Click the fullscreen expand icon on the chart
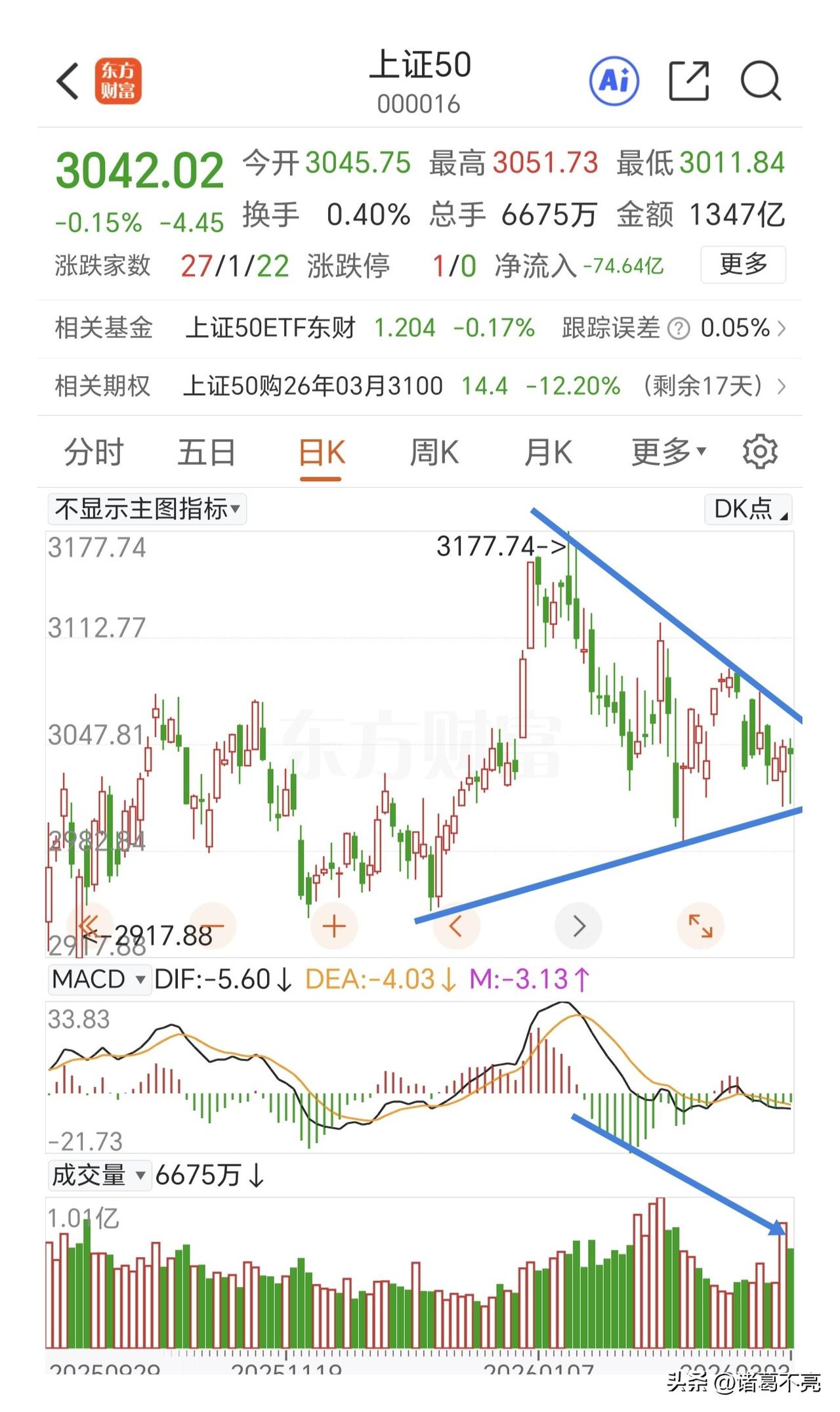Viewport: 840px width, 1412px height. pos(700,926)
